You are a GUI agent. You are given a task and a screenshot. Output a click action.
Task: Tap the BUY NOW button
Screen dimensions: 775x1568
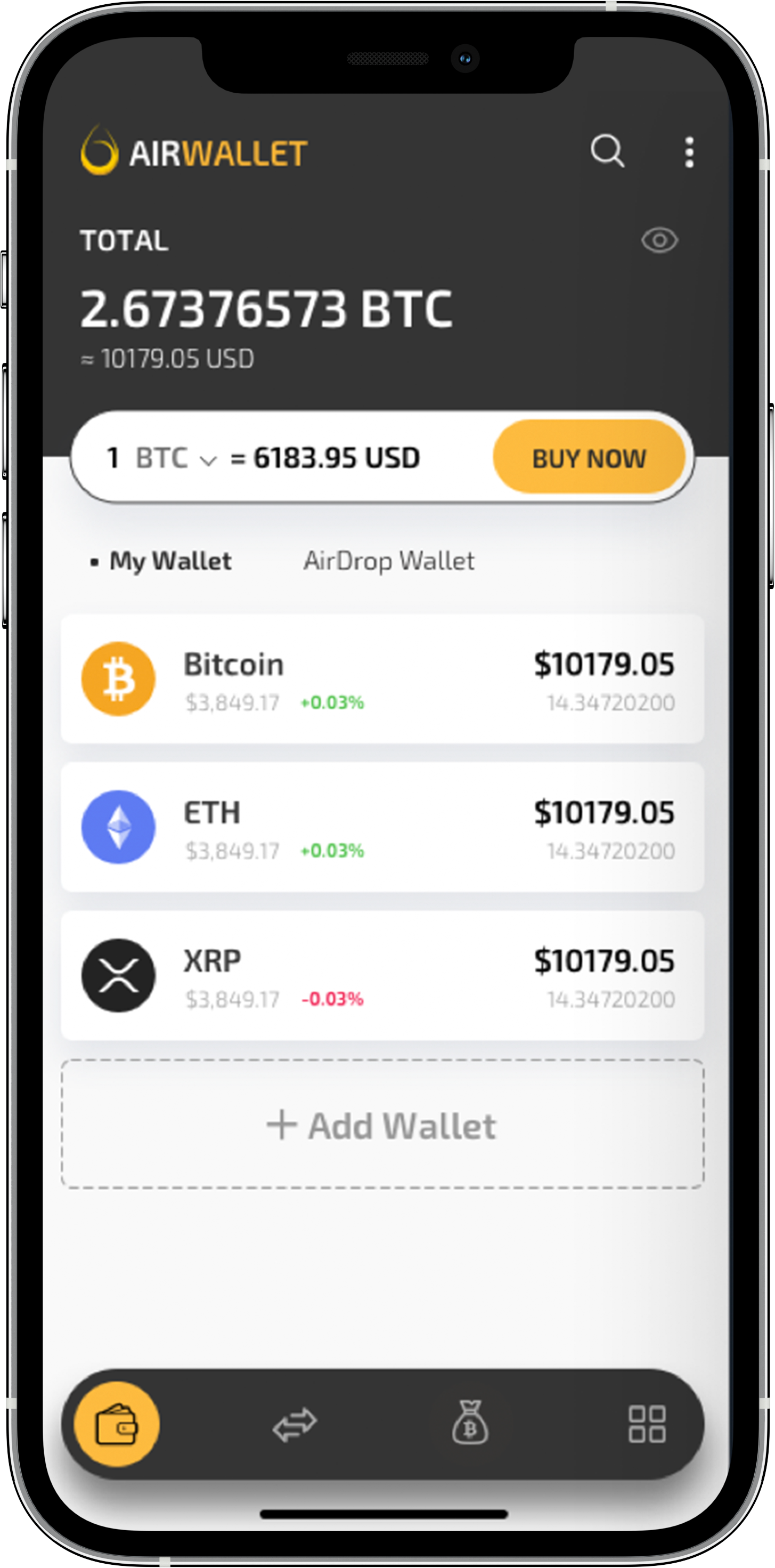pos(589,457)
